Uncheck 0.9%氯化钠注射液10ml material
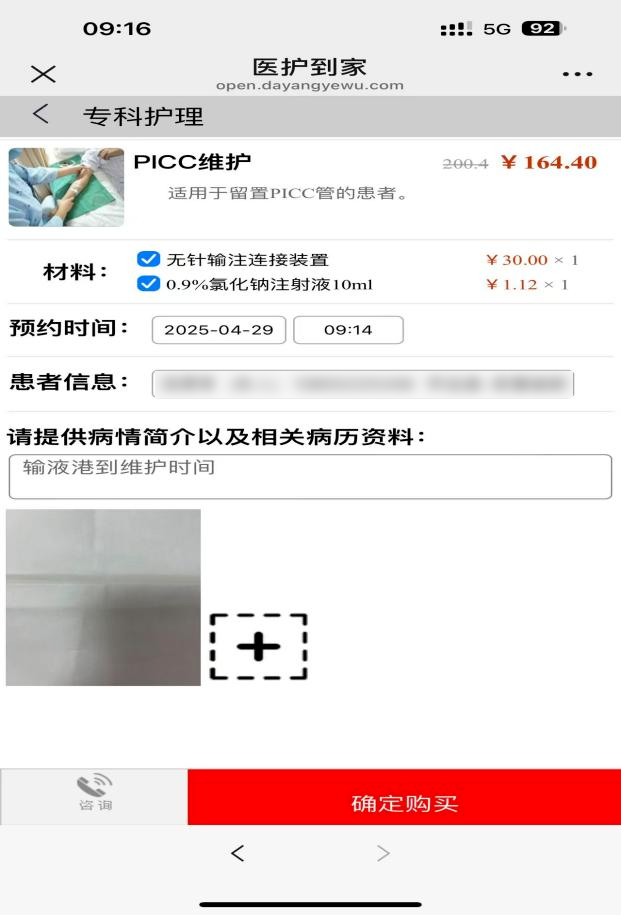This screenshot has height=915, width=621. [148, 284]
